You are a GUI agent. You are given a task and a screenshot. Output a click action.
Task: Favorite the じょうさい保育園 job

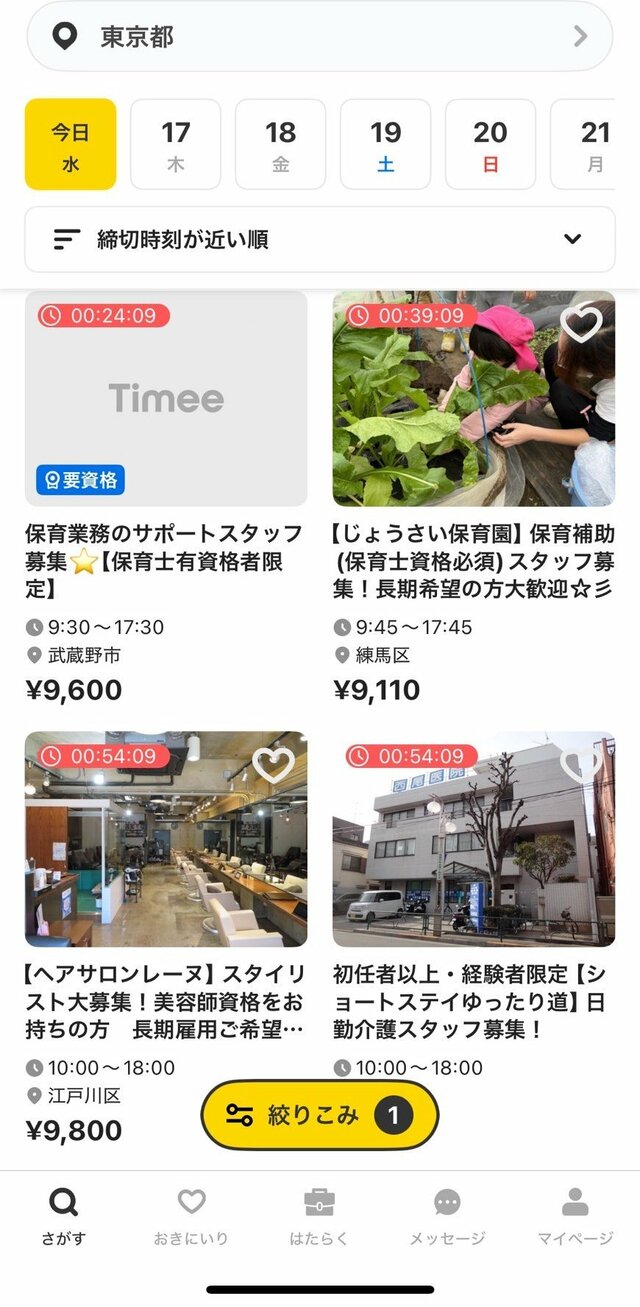[582, 323]
